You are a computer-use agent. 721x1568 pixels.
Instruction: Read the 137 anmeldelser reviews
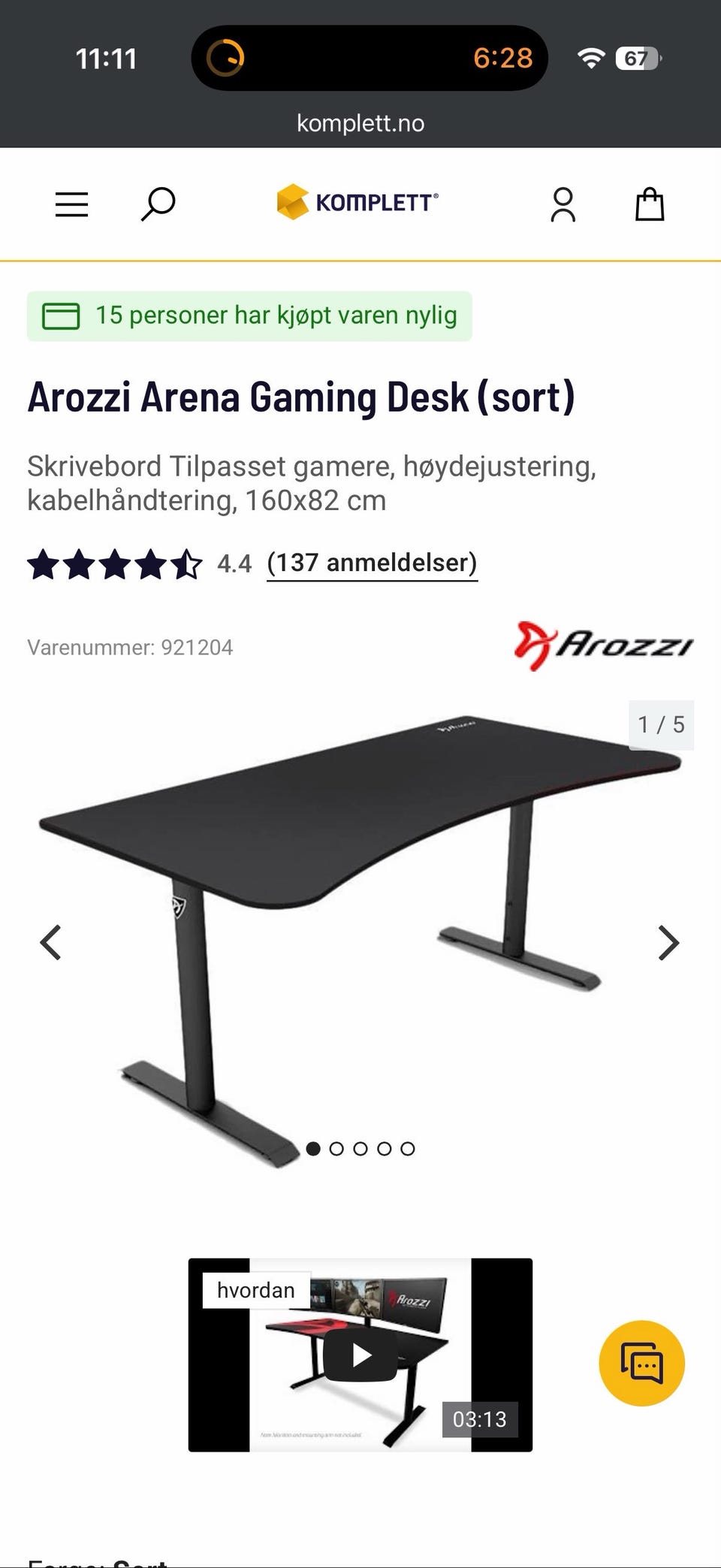pos(372,563)
